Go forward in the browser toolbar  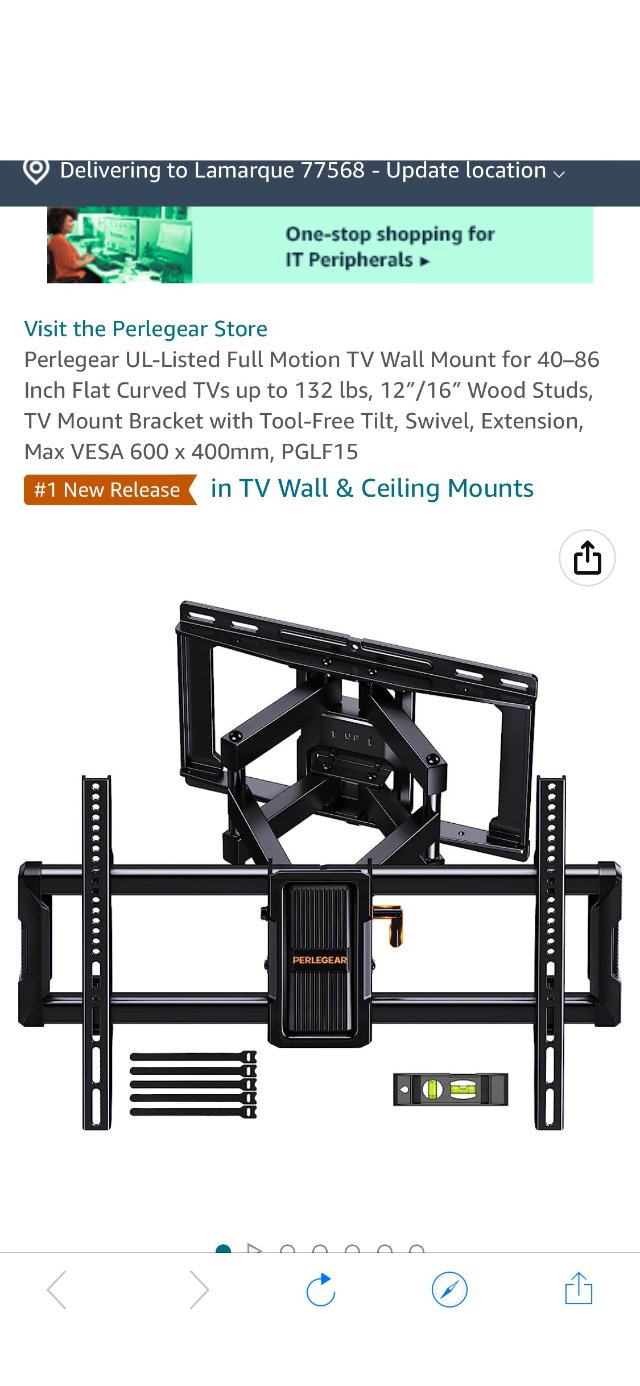coord(199,1290)
